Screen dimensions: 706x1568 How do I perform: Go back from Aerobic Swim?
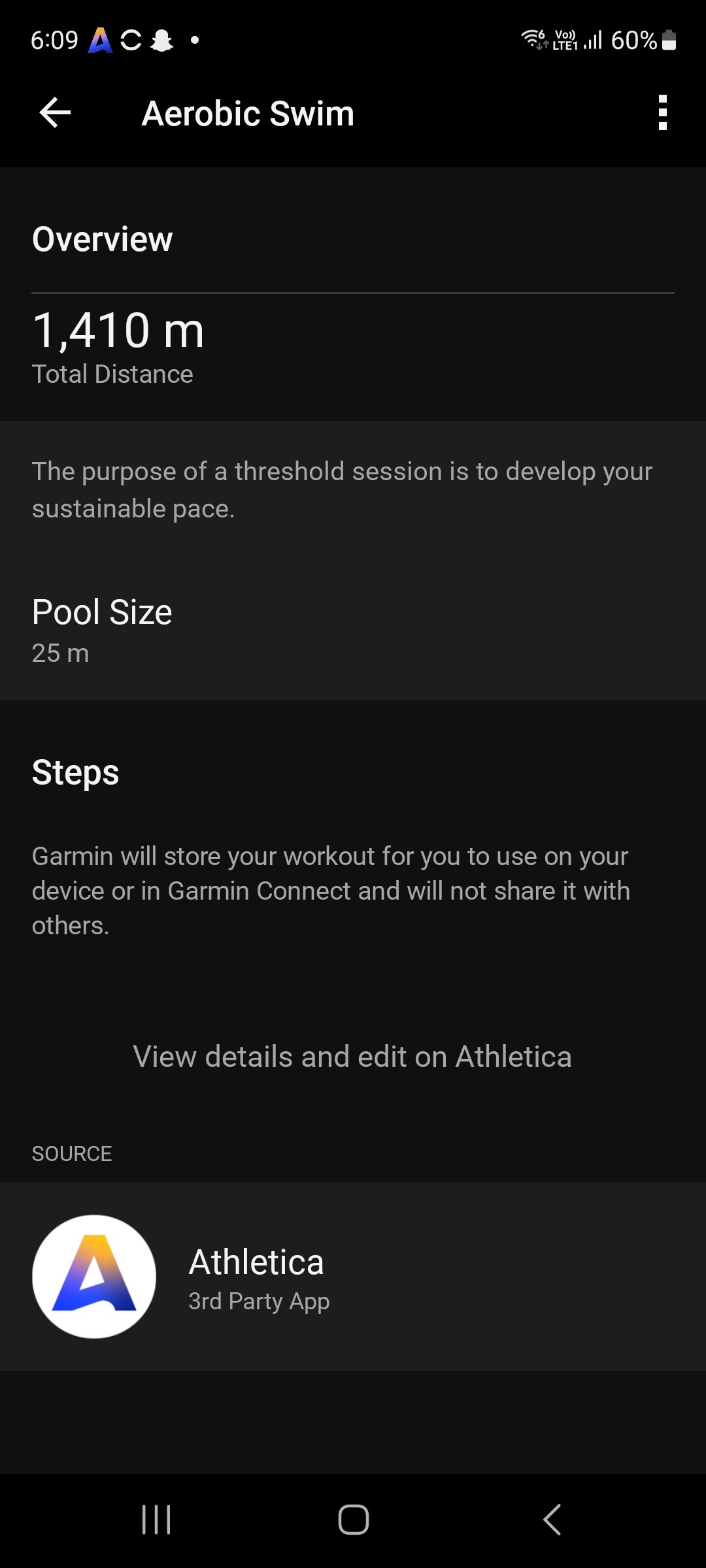click(55, 113)
